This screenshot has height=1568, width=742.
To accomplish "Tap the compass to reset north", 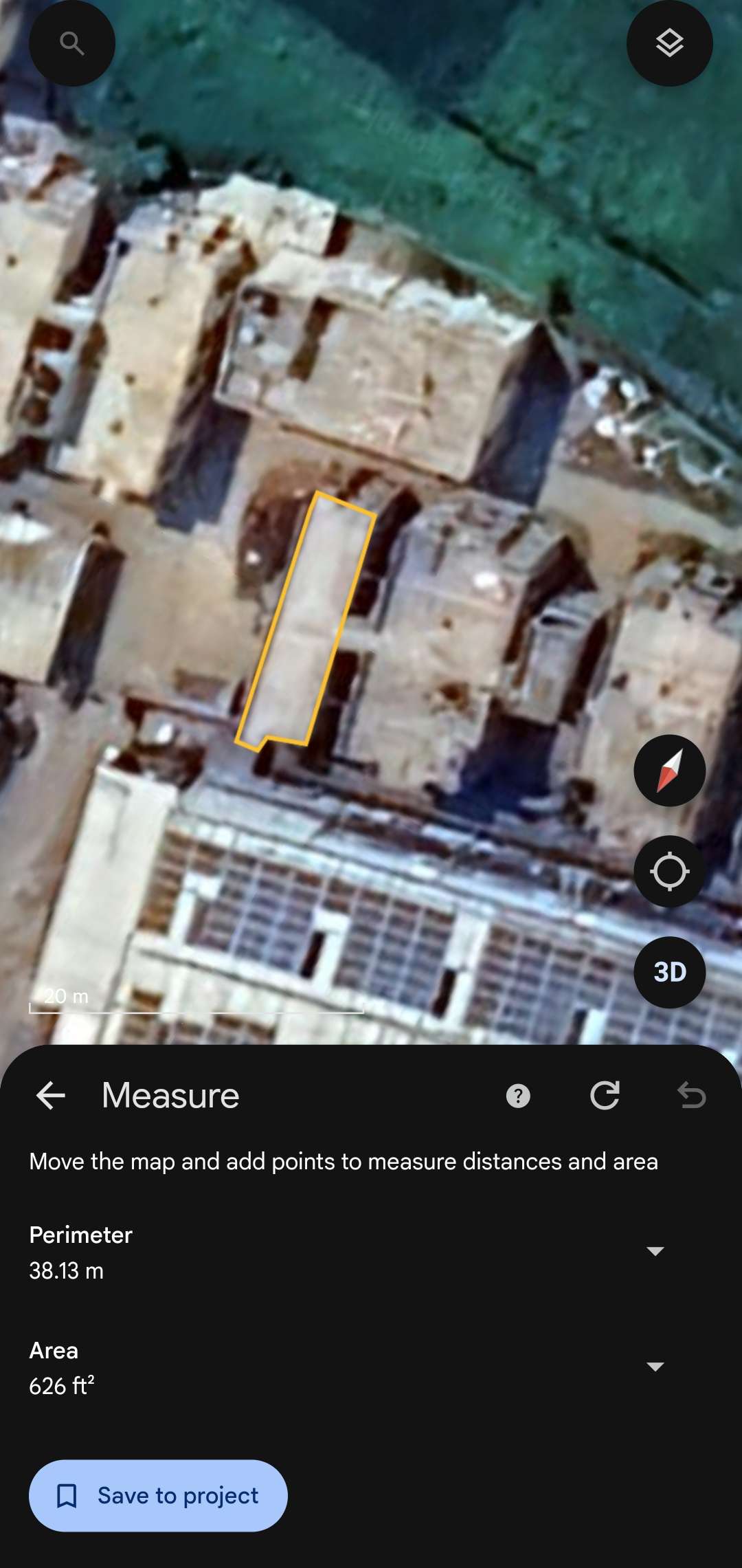I will (669, 771).
